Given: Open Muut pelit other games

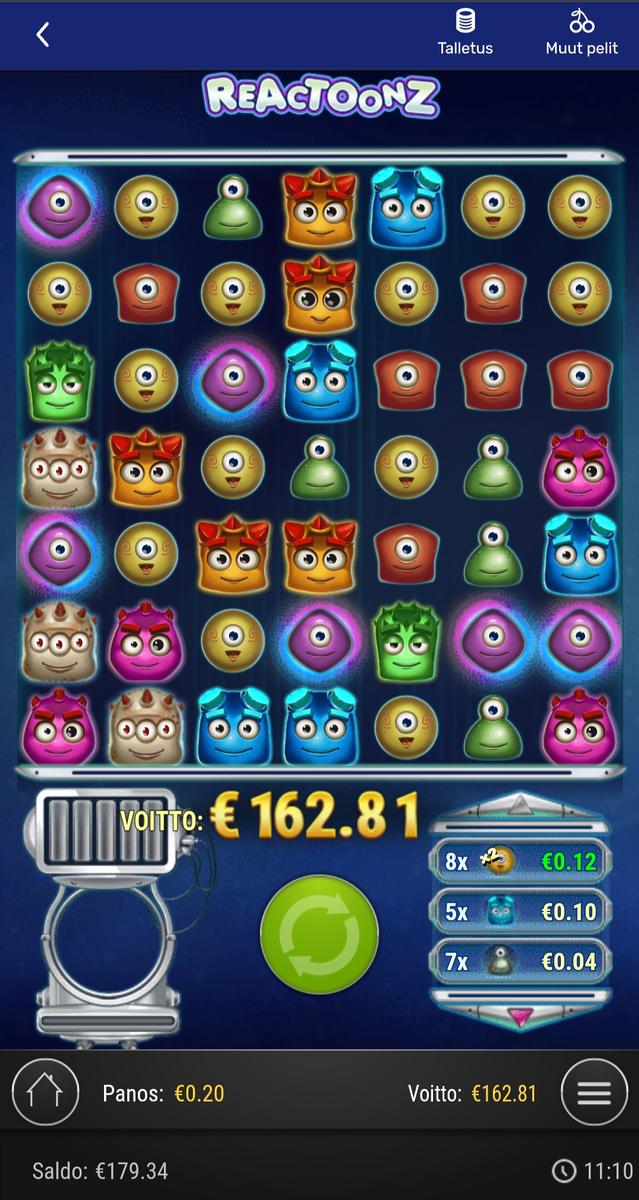Looking at the screenshot, I should click(x=582, y=33).
